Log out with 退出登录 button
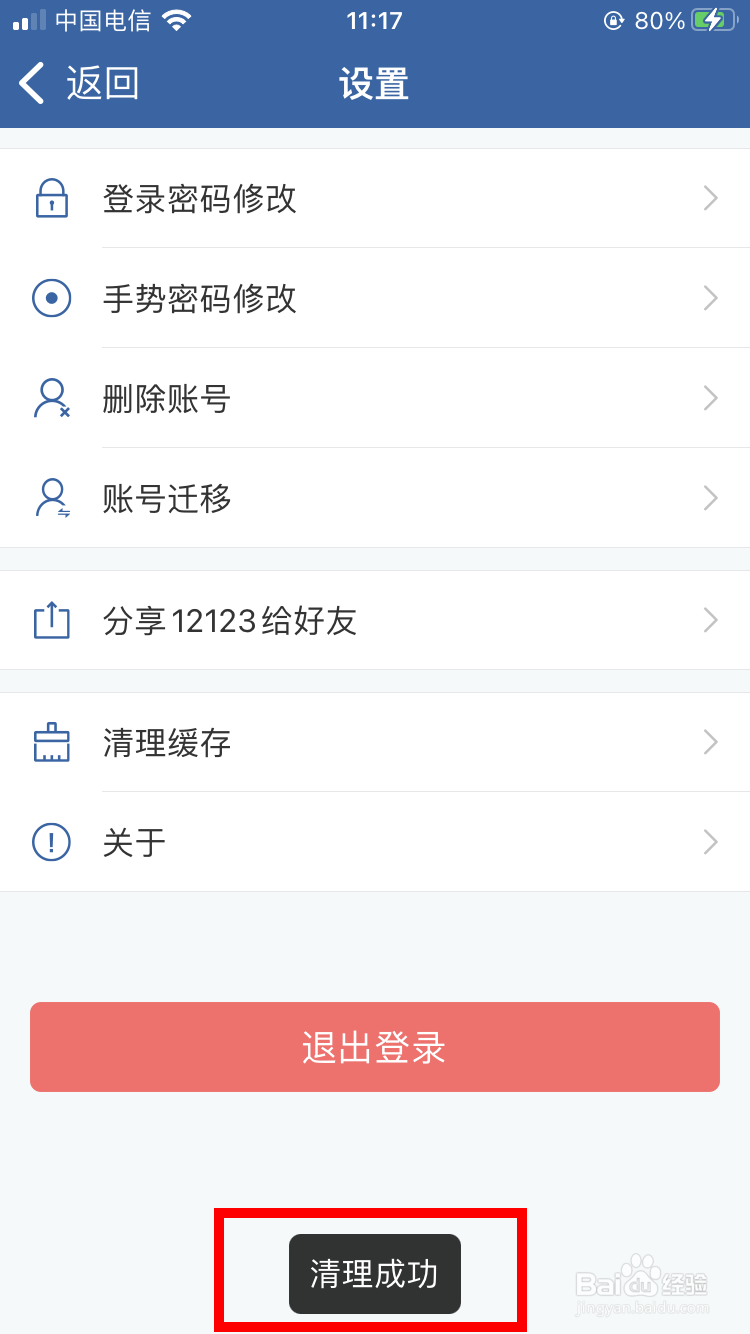The width and height of the screenshot is (750, 1334). click(x=375, y=1047)
